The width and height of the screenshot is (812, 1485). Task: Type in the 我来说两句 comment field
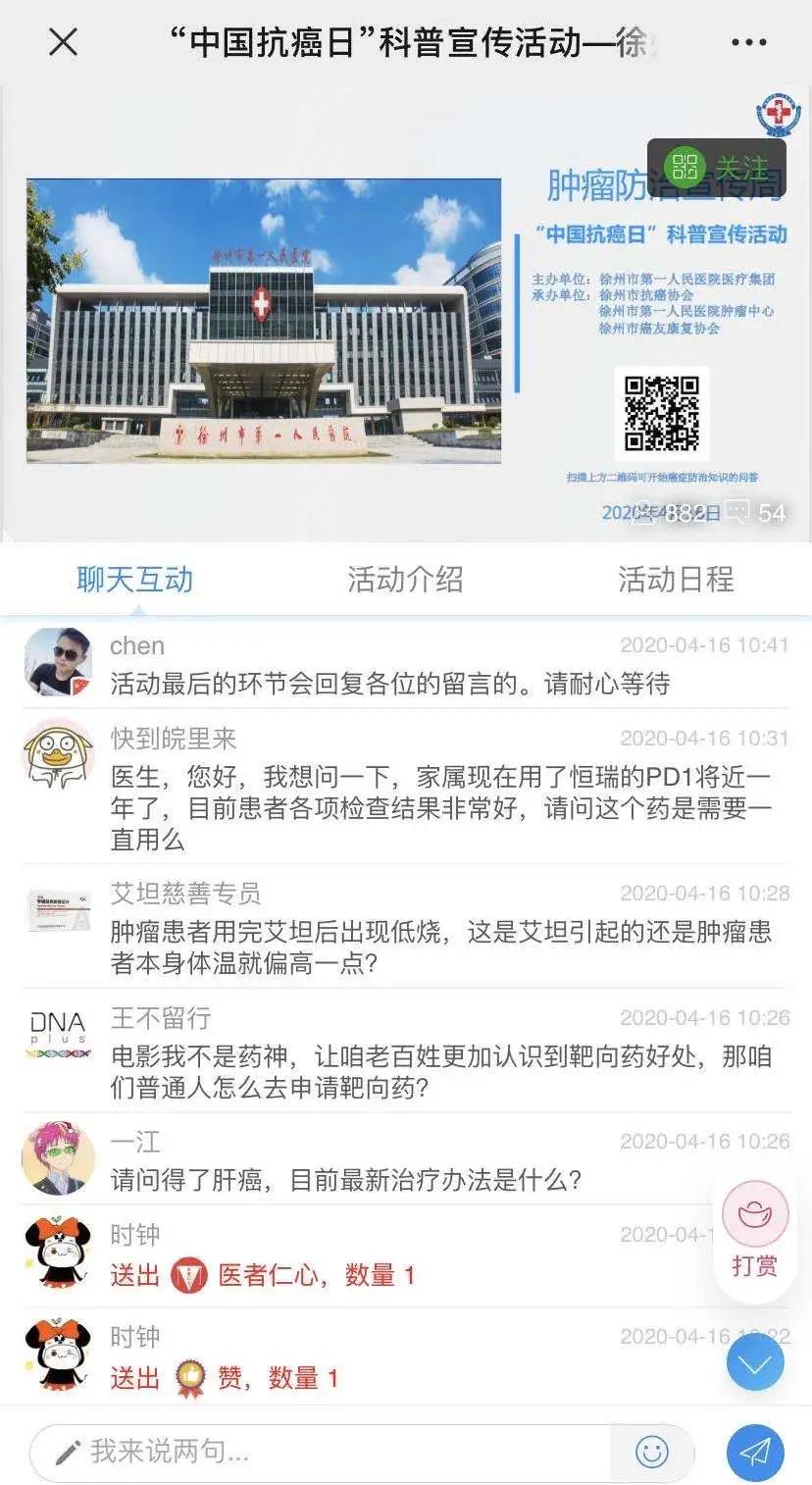(324, 1452)
